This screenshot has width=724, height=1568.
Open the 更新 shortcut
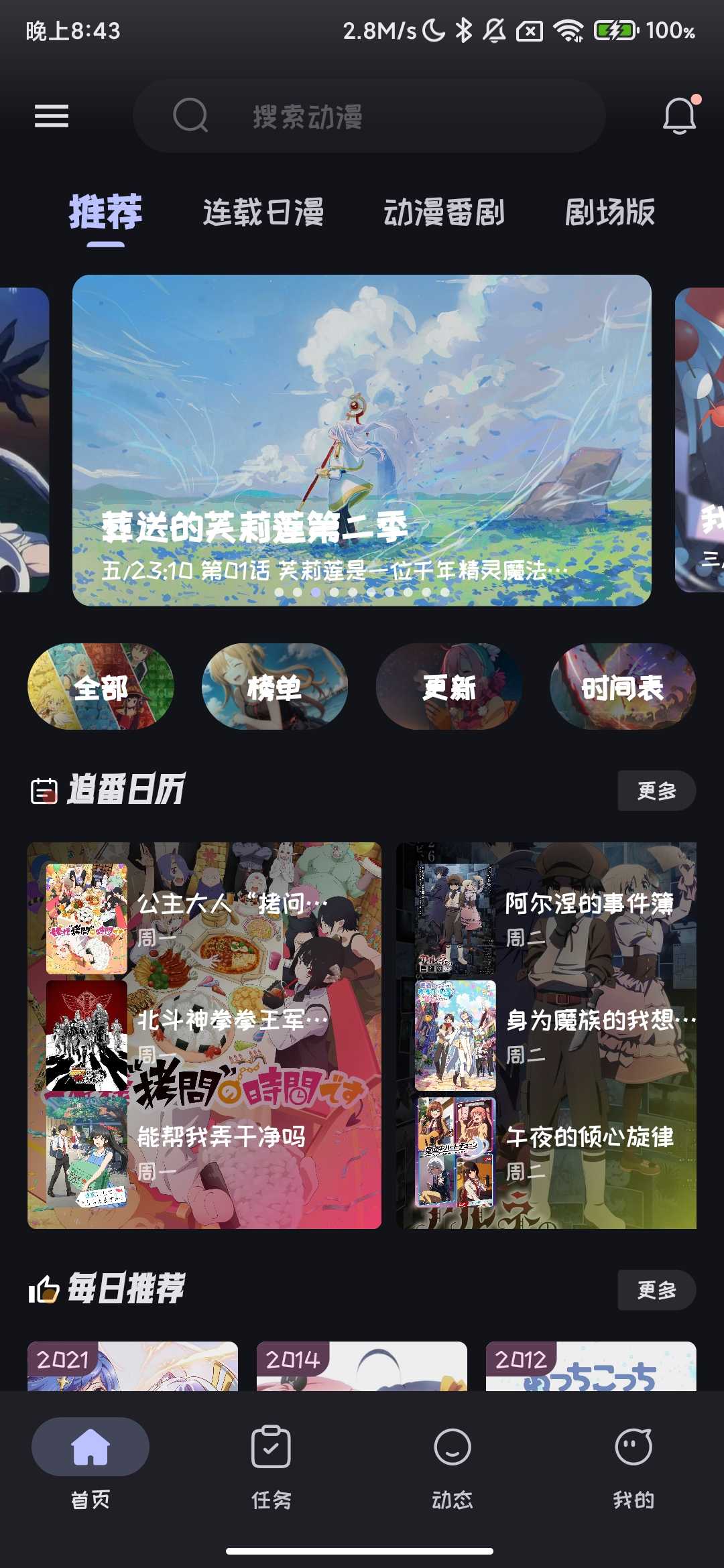click(448, 687)
